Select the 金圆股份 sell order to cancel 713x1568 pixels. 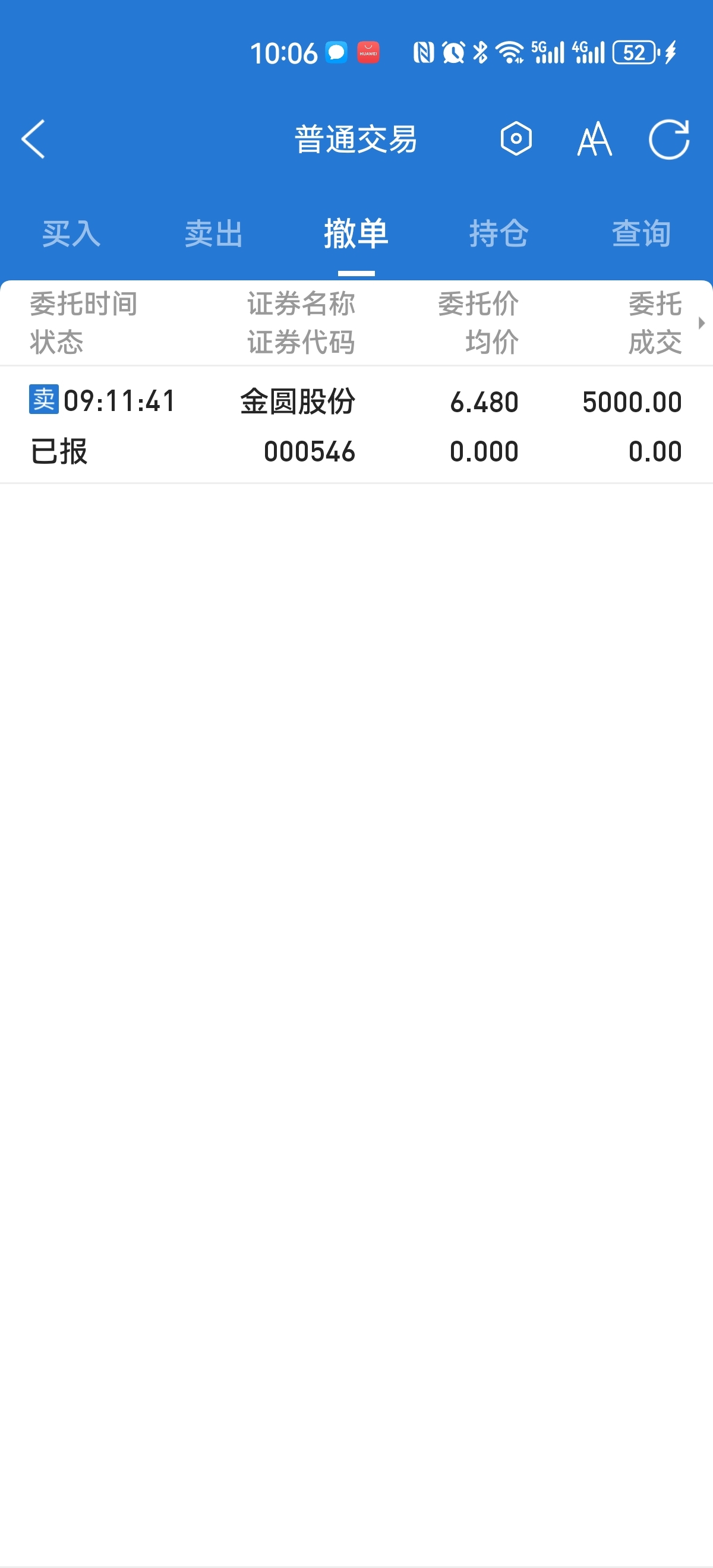point(356,425)
